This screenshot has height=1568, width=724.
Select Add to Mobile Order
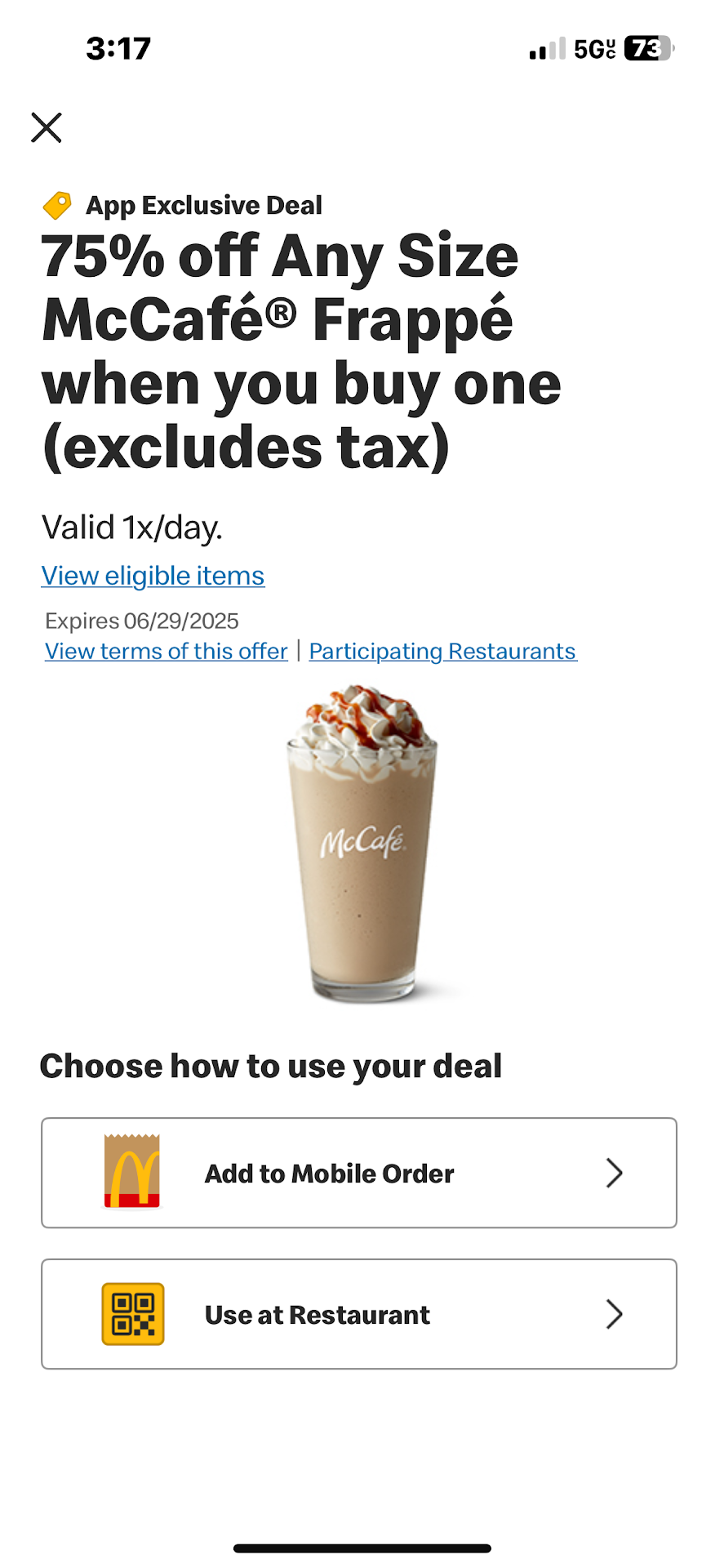359,1173
